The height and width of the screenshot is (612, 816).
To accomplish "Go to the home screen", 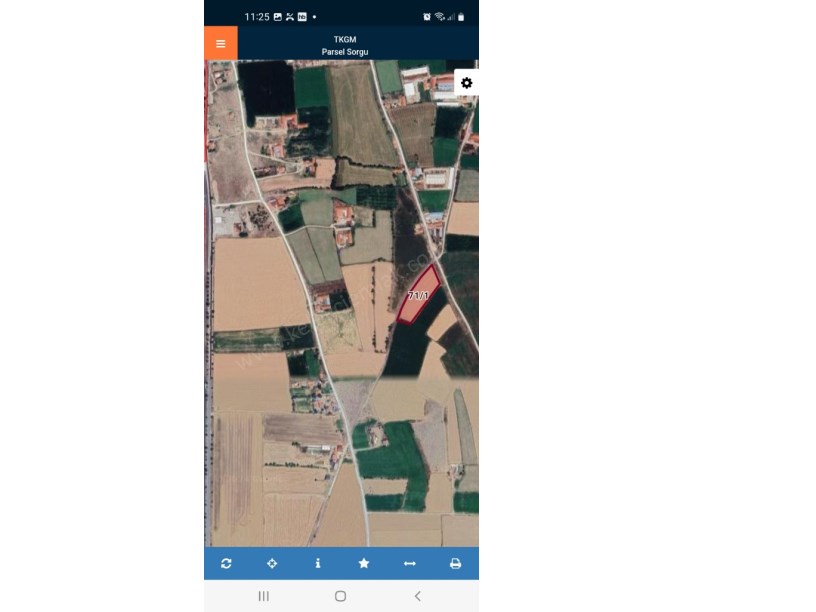I will [341, 596].
